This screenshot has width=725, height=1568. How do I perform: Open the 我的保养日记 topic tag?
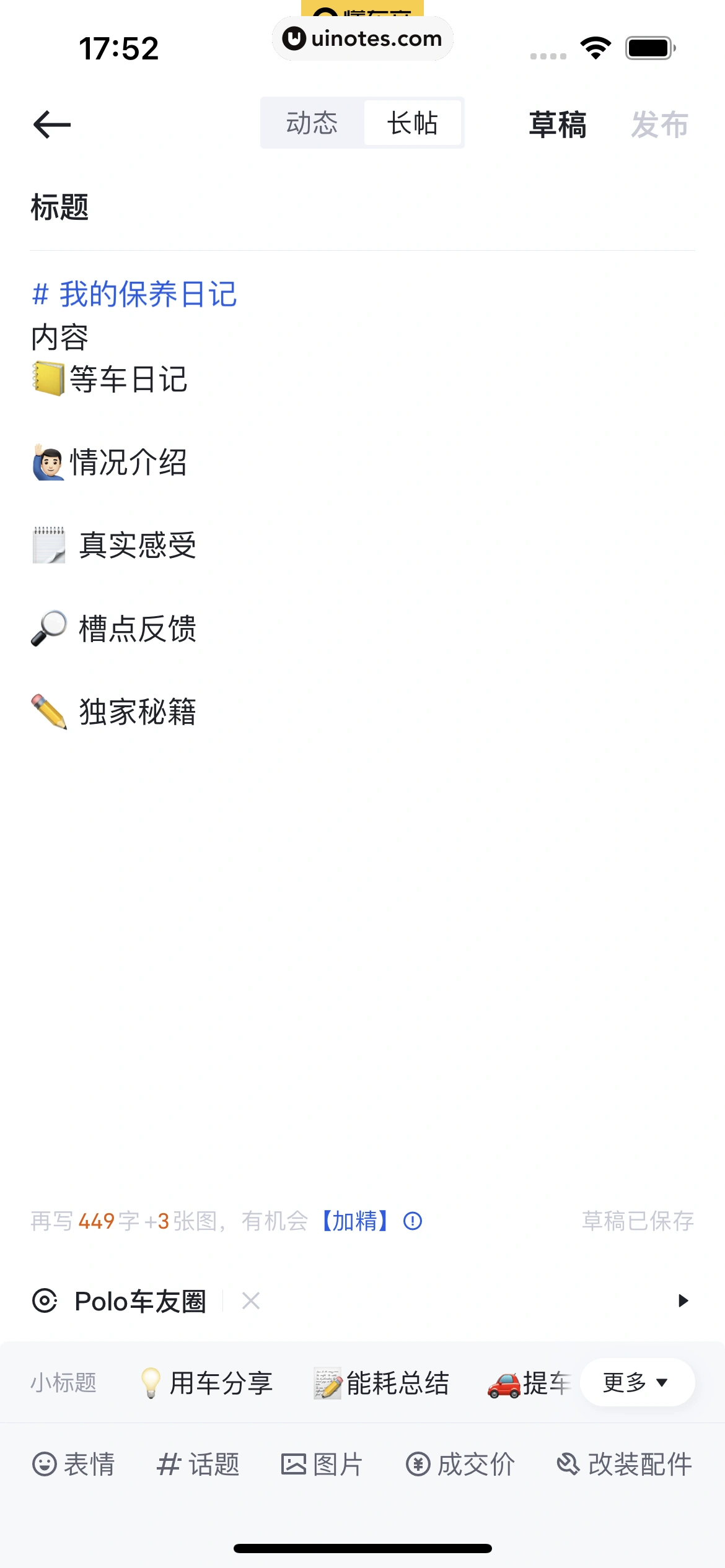click(134, 294)
